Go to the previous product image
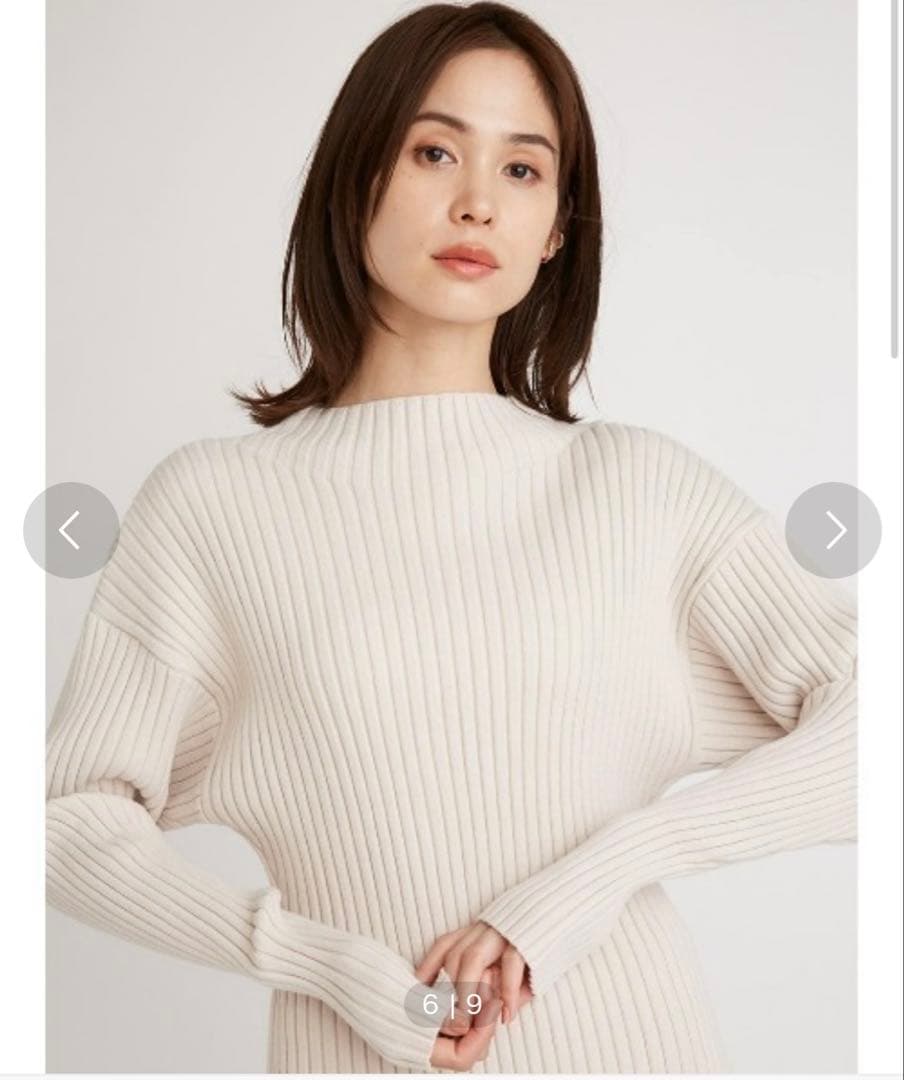Screen dimensions: 904x1080 click(71, 530)
